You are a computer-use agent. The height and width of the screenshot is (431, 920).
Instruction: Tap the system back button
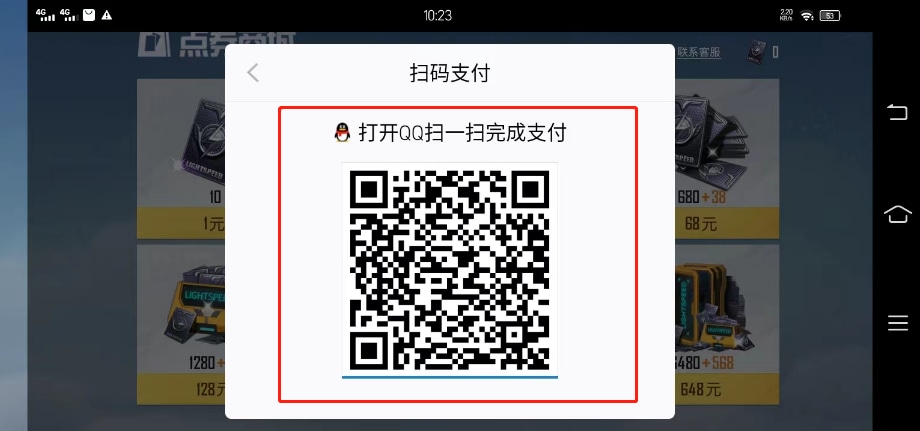coord(897,110)
